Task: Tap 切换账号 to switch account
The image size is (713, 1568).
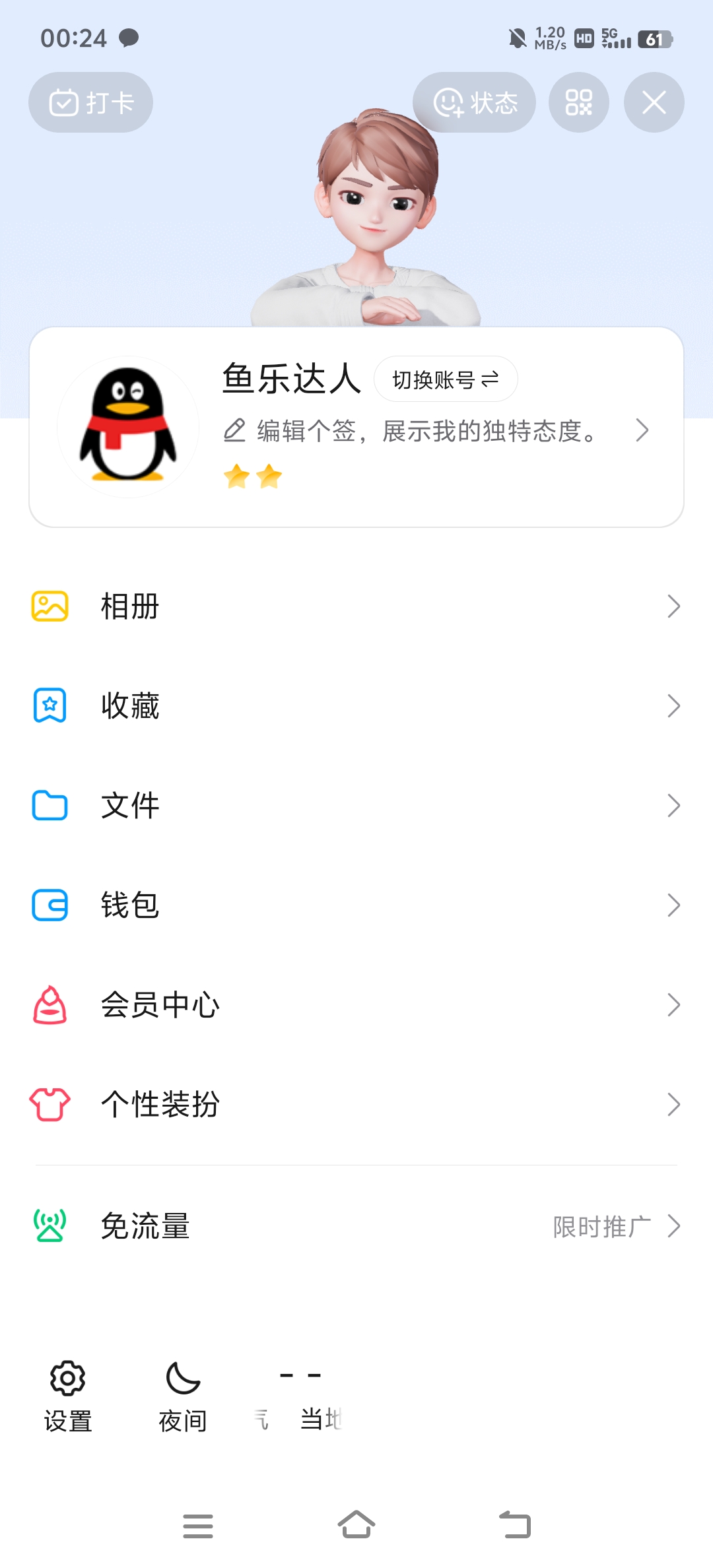Action: pyautogui.click(x=446, y=379)
